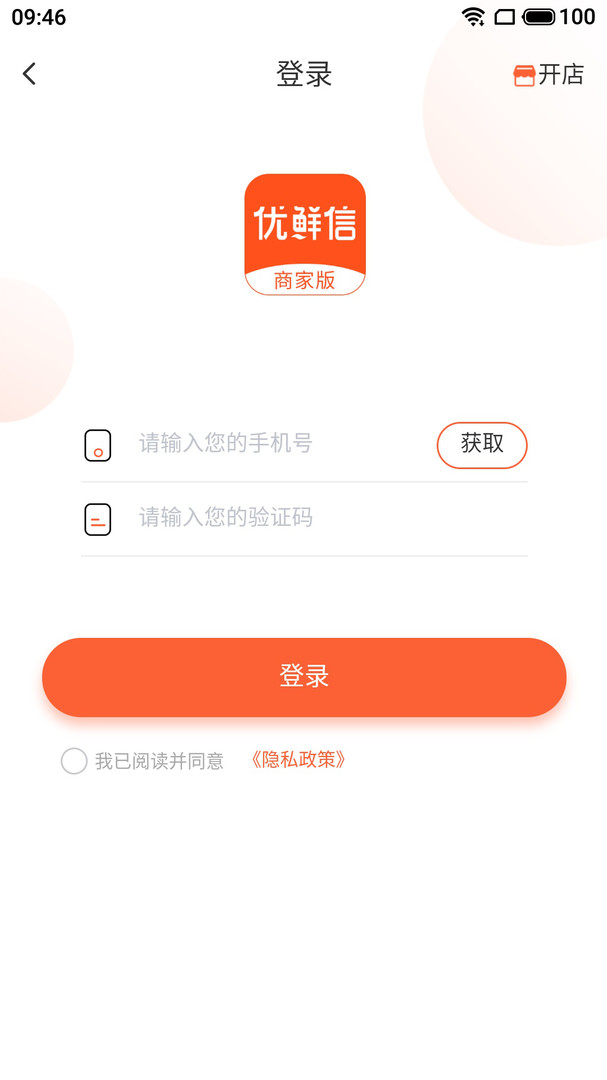Screen dimensions: 607x1080
Task: Tap 获取 to get verification code
Action: (482, 445)
